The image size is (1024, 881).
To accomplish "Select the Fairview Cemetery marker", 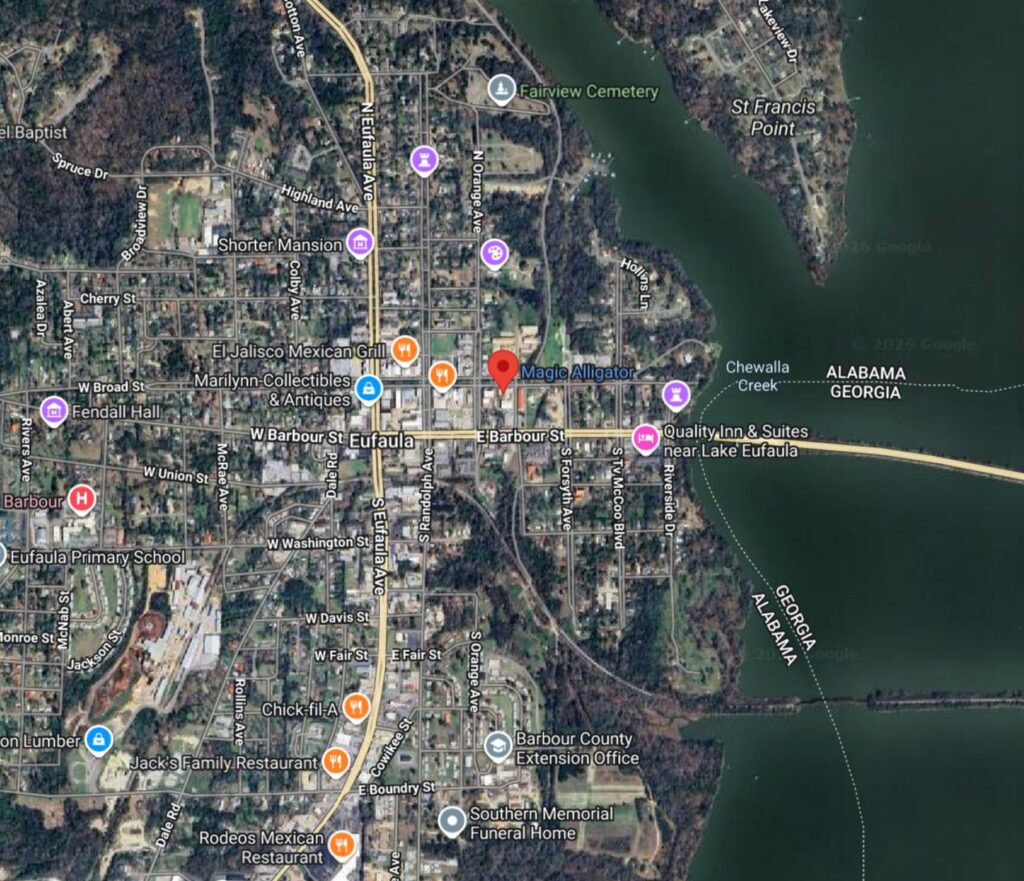I will [502, 89].
